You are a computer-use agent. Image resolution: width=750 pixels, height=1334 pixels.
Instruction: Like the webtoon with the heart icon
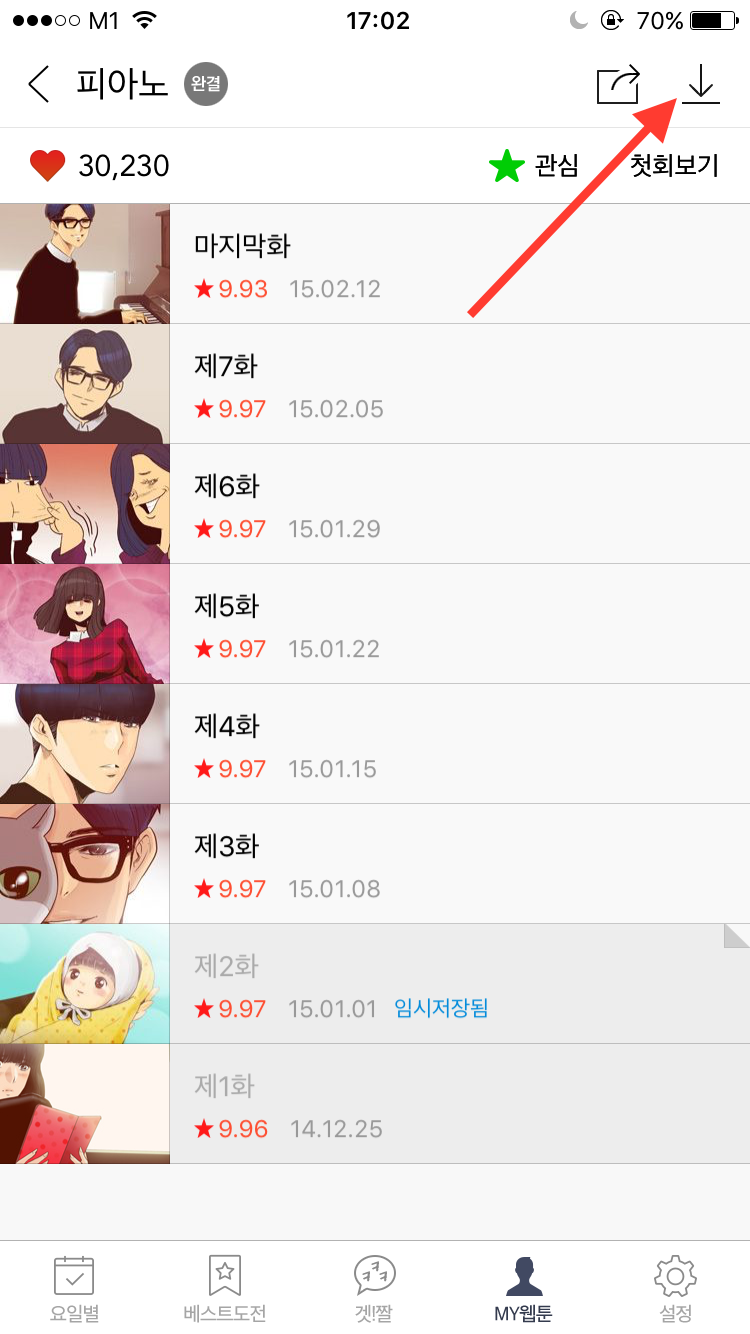(x=47, y=166)
